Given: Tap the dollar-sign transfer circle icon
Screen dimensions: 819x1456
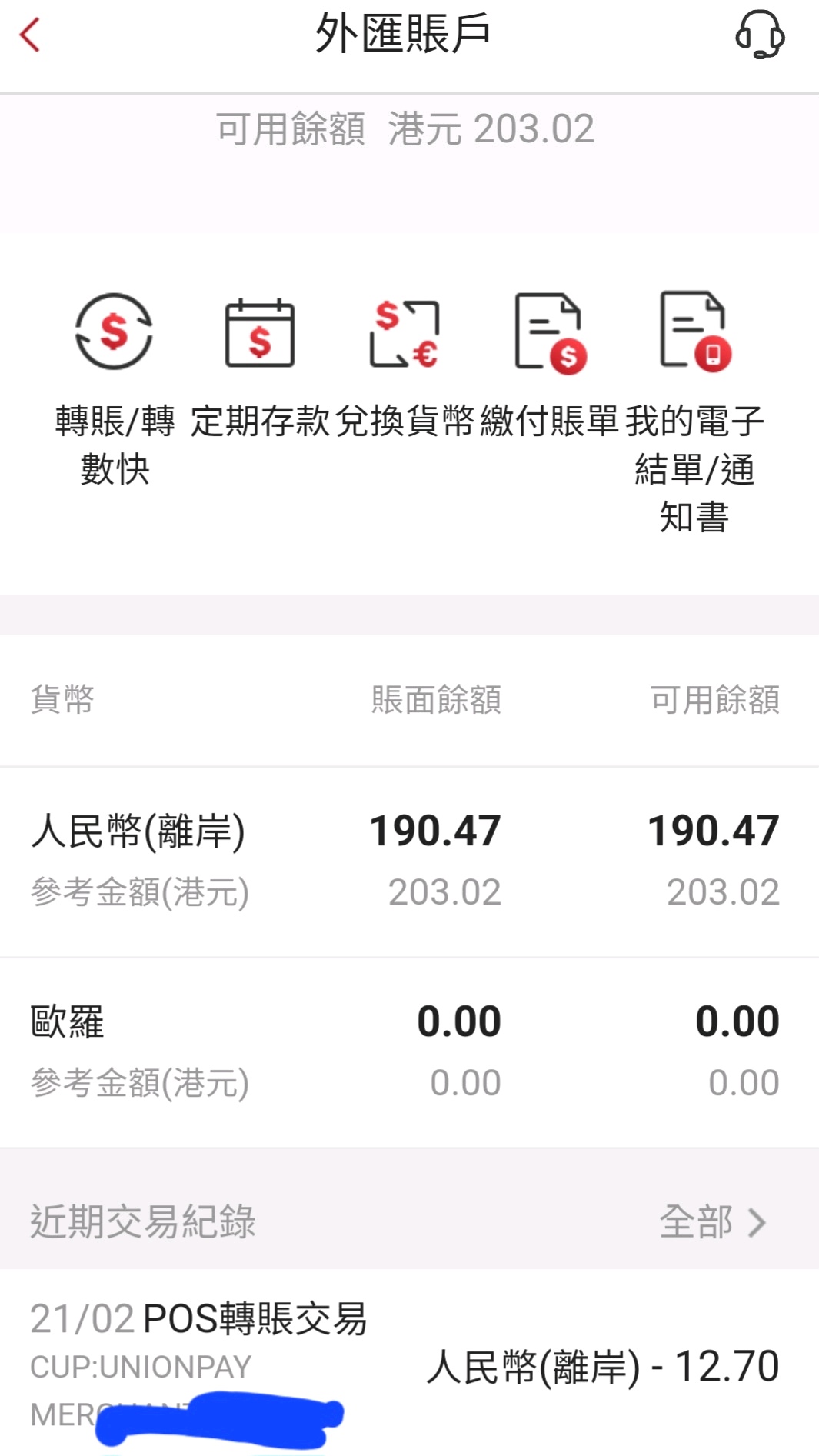Looking at the screenshot, I should pos(113,332).
